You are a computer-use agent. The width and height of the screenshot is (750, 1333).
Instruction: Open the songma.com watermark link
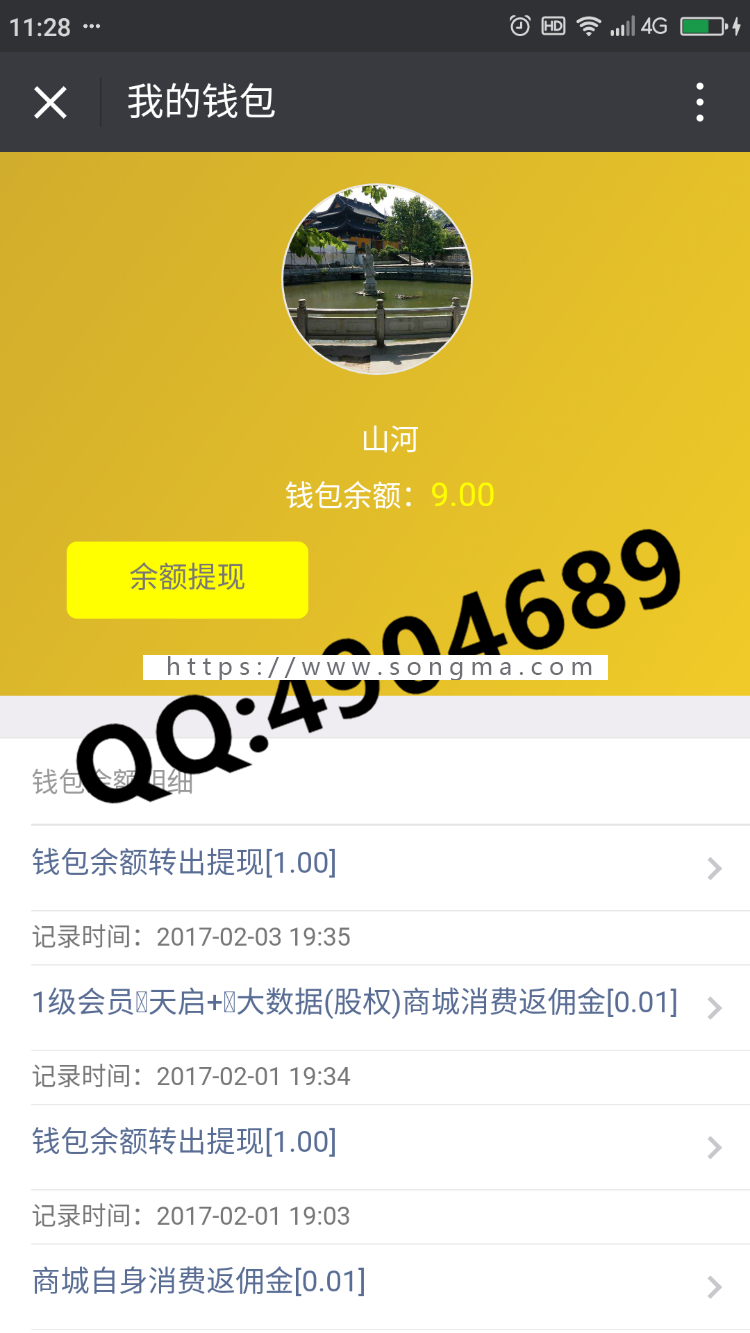pyautogui.click(x=375, y=666)
